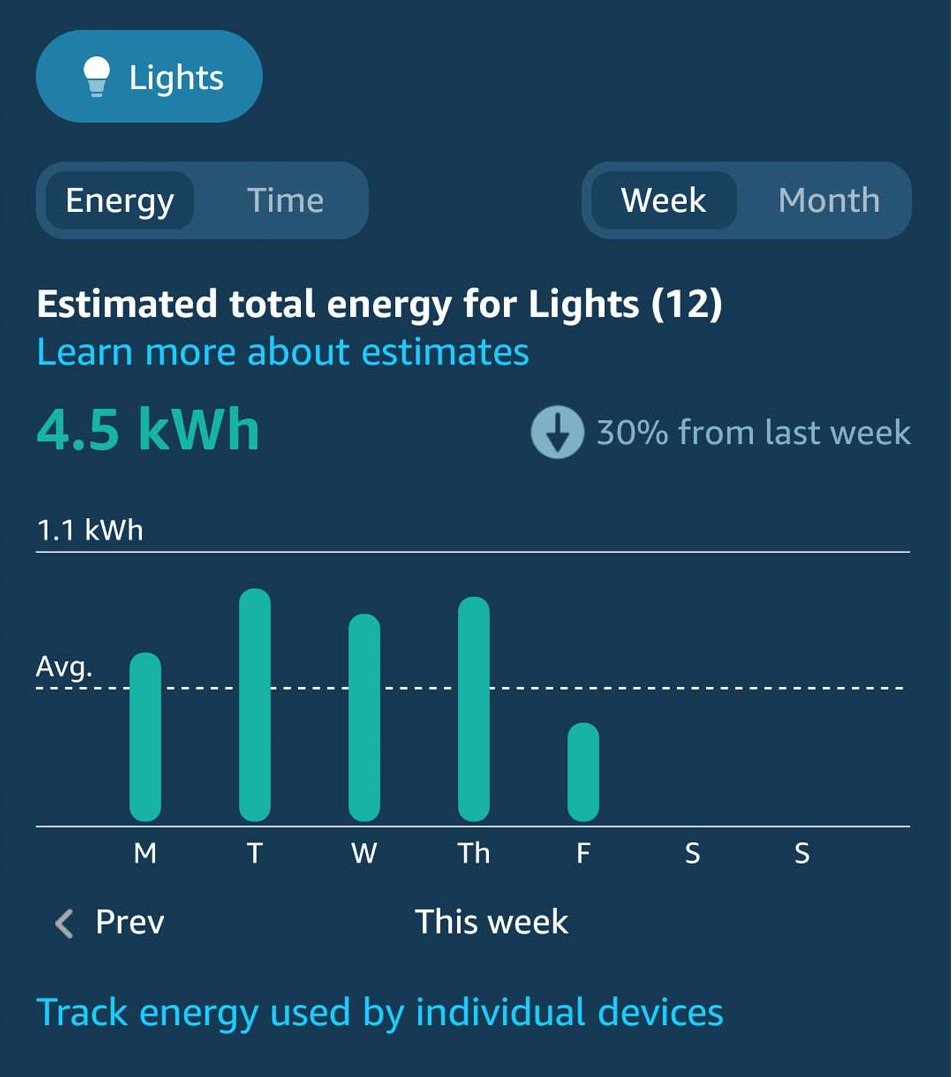Switch the view toggle to Time
Viewport: 952px width, 1077px height.
tap(285, 200)
